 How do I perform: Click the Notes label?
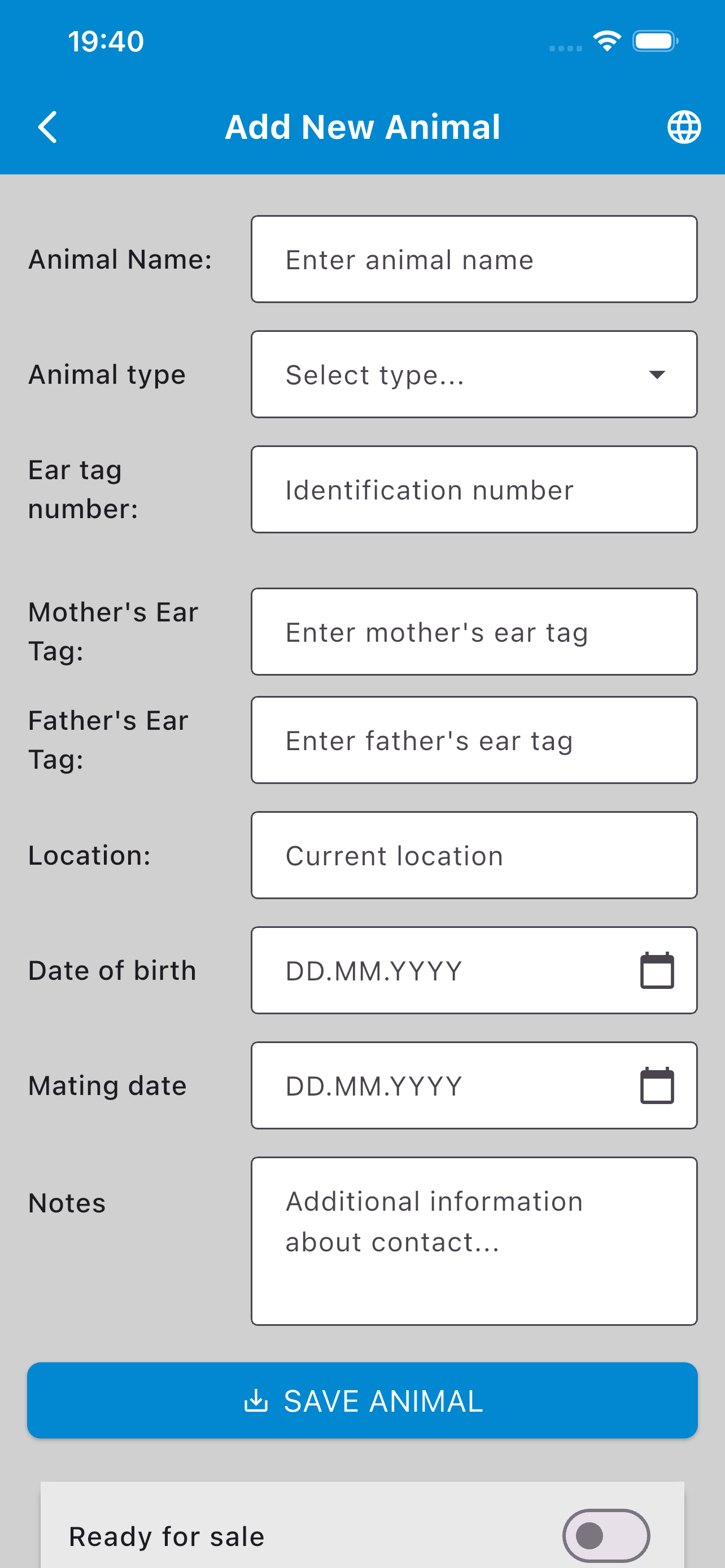(x=67, y=1202)
